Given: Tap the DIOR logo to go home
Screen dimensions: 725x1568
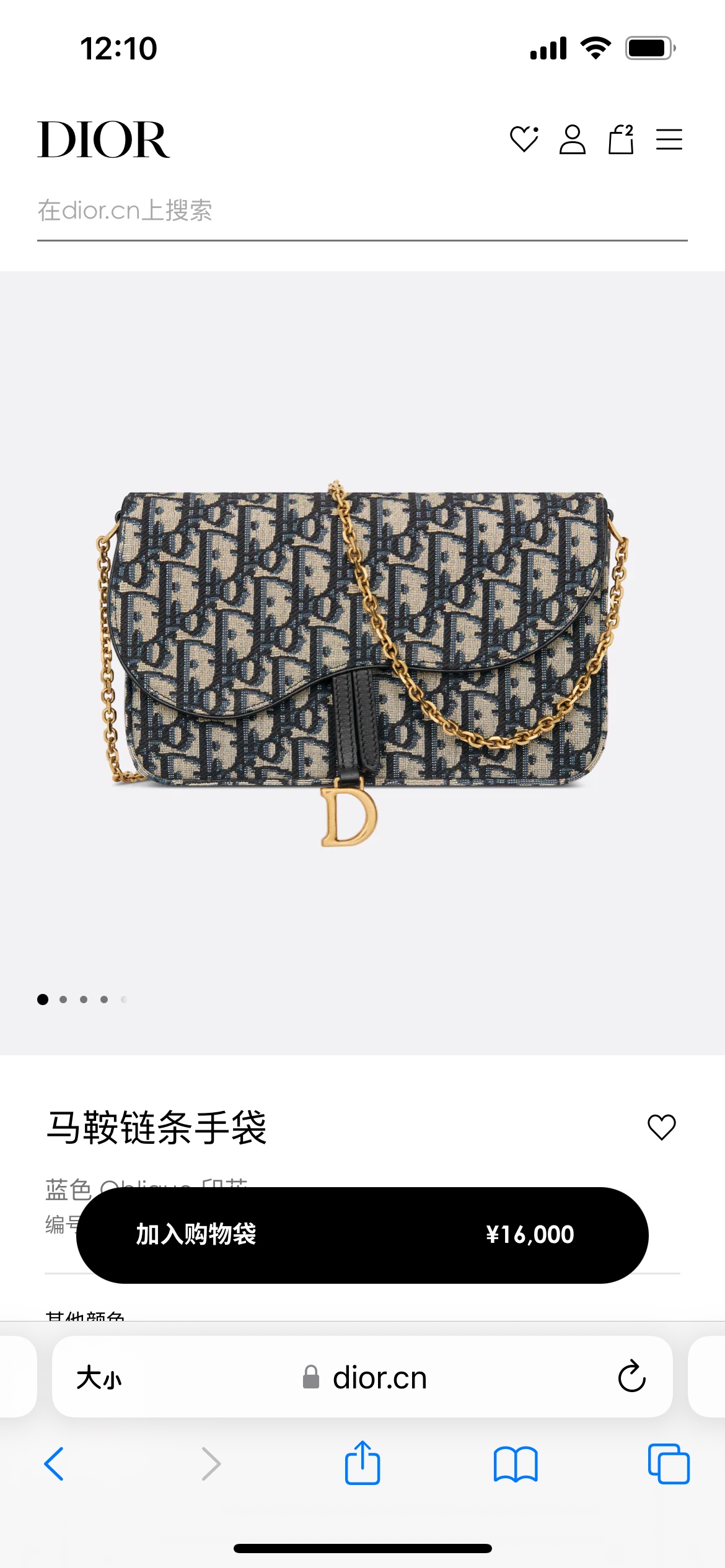Looking at the screenshot, I should [103, 139].
